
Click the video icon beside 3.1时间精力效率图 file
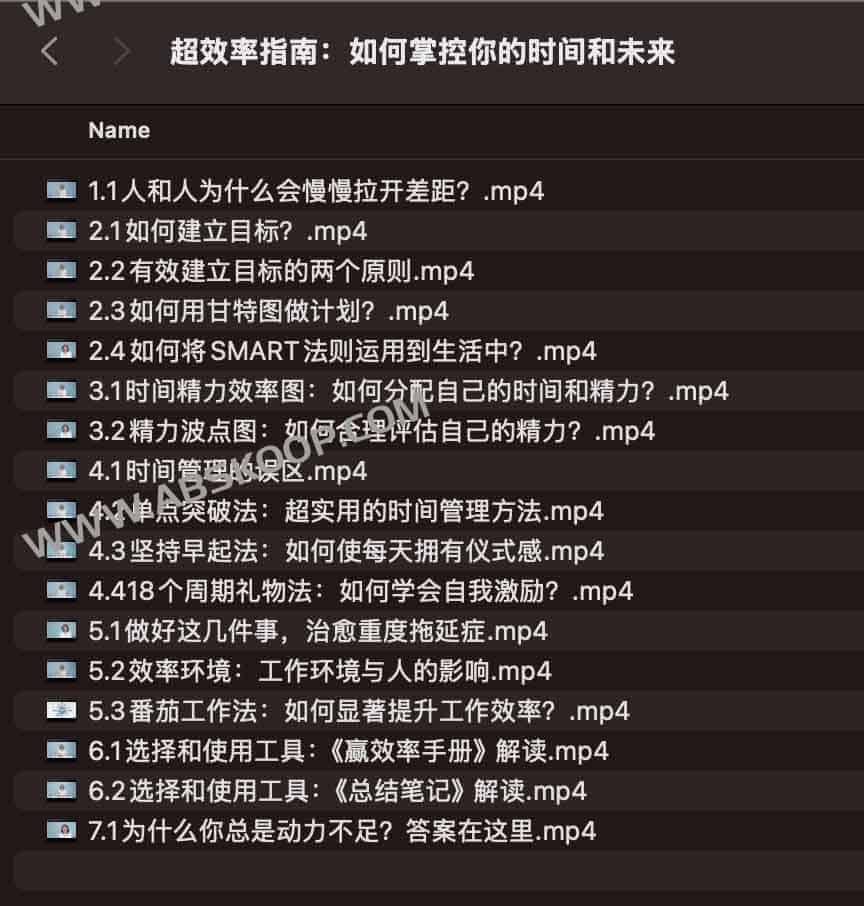click(x=61, y=391)
